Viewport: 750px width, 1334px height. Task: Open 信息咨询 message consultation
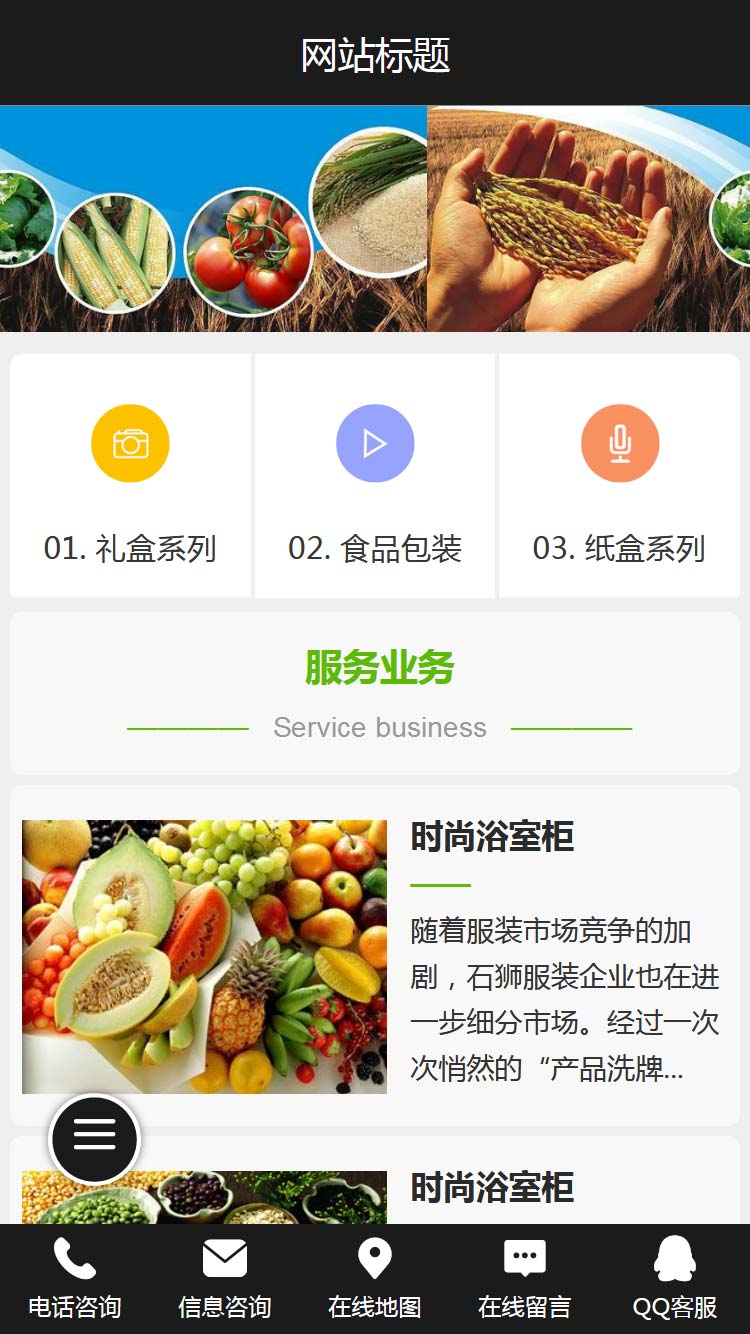pos(225,1278)
